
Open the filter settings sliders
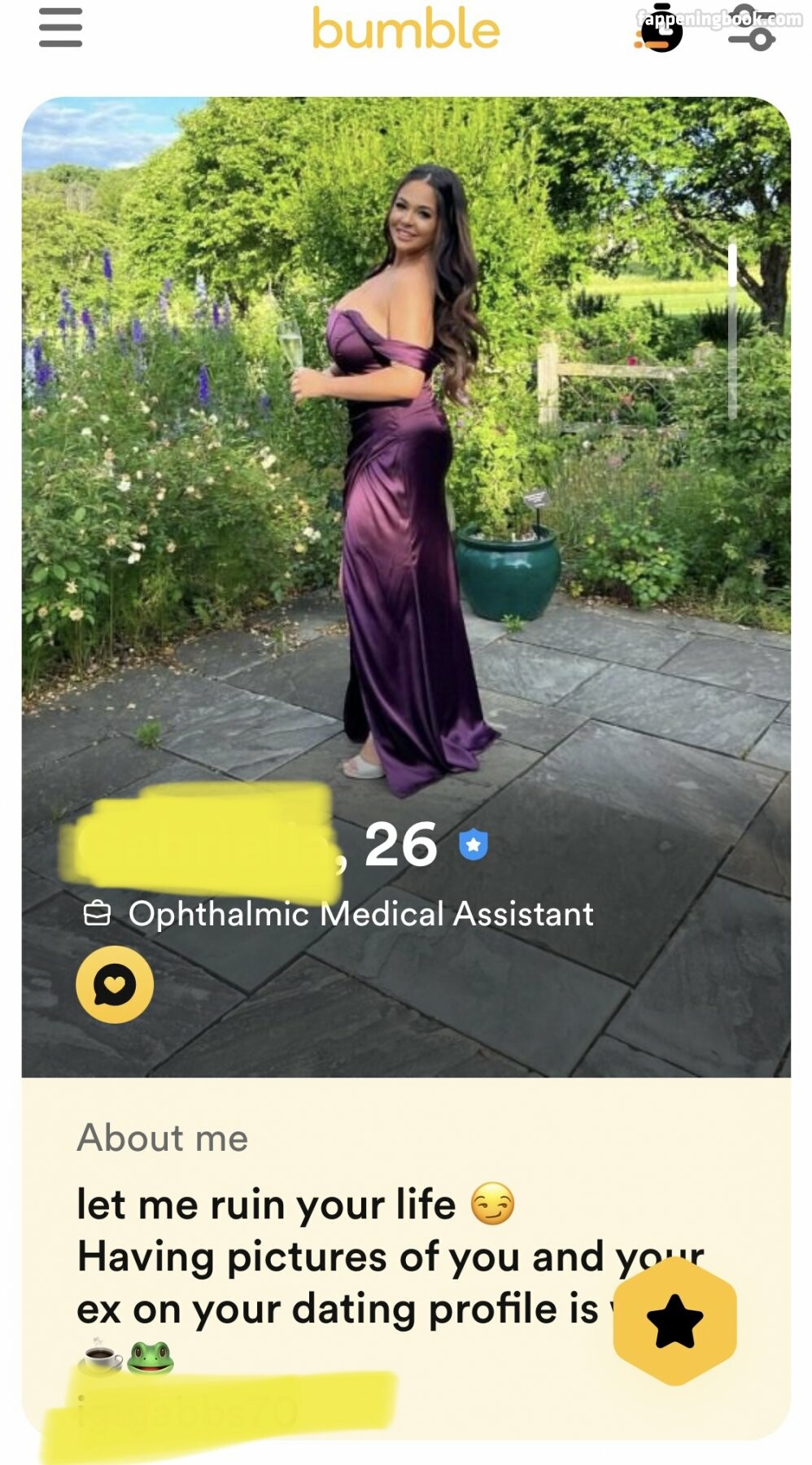(752, 29)
